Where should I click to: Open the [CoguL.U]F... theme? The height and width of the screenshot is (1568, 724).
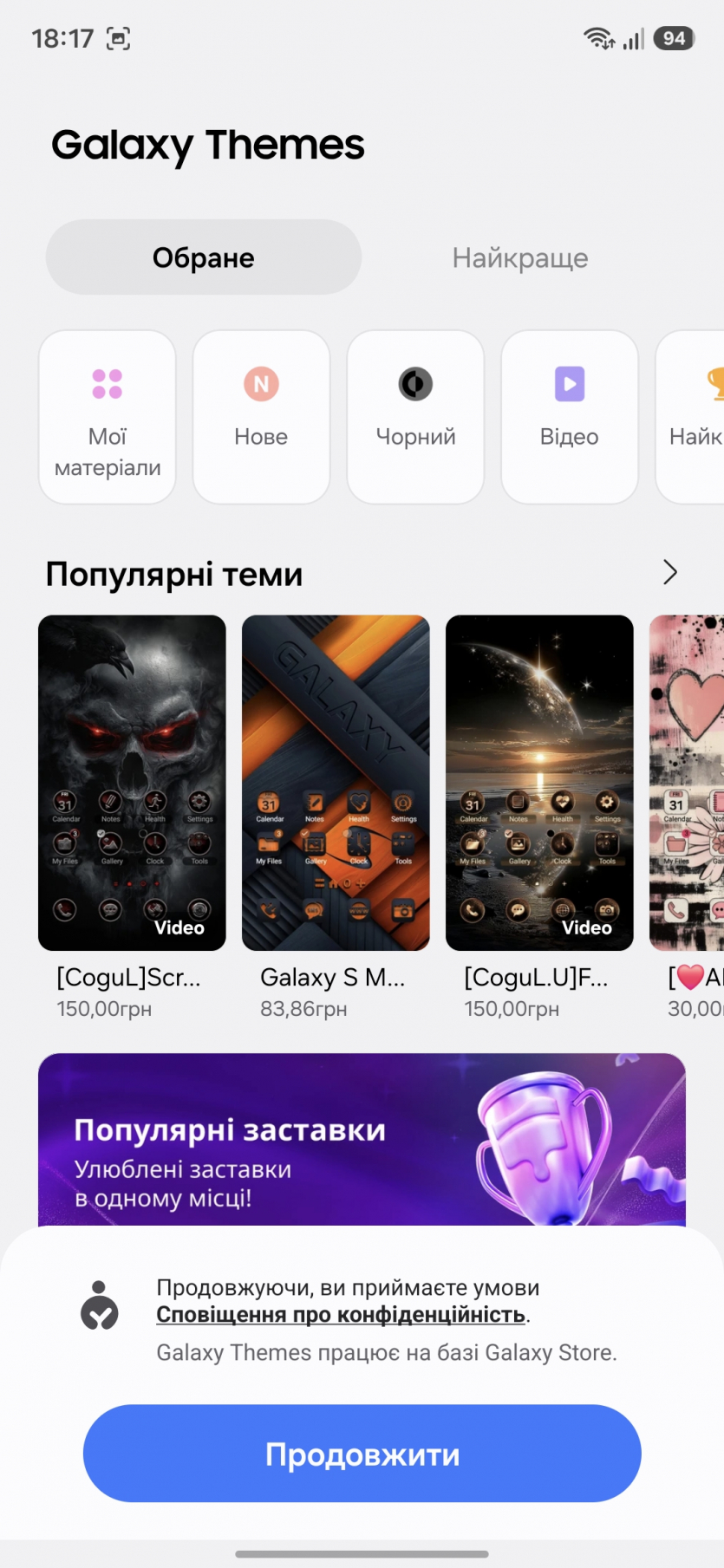pyautogui.click(x=539, y=783)
